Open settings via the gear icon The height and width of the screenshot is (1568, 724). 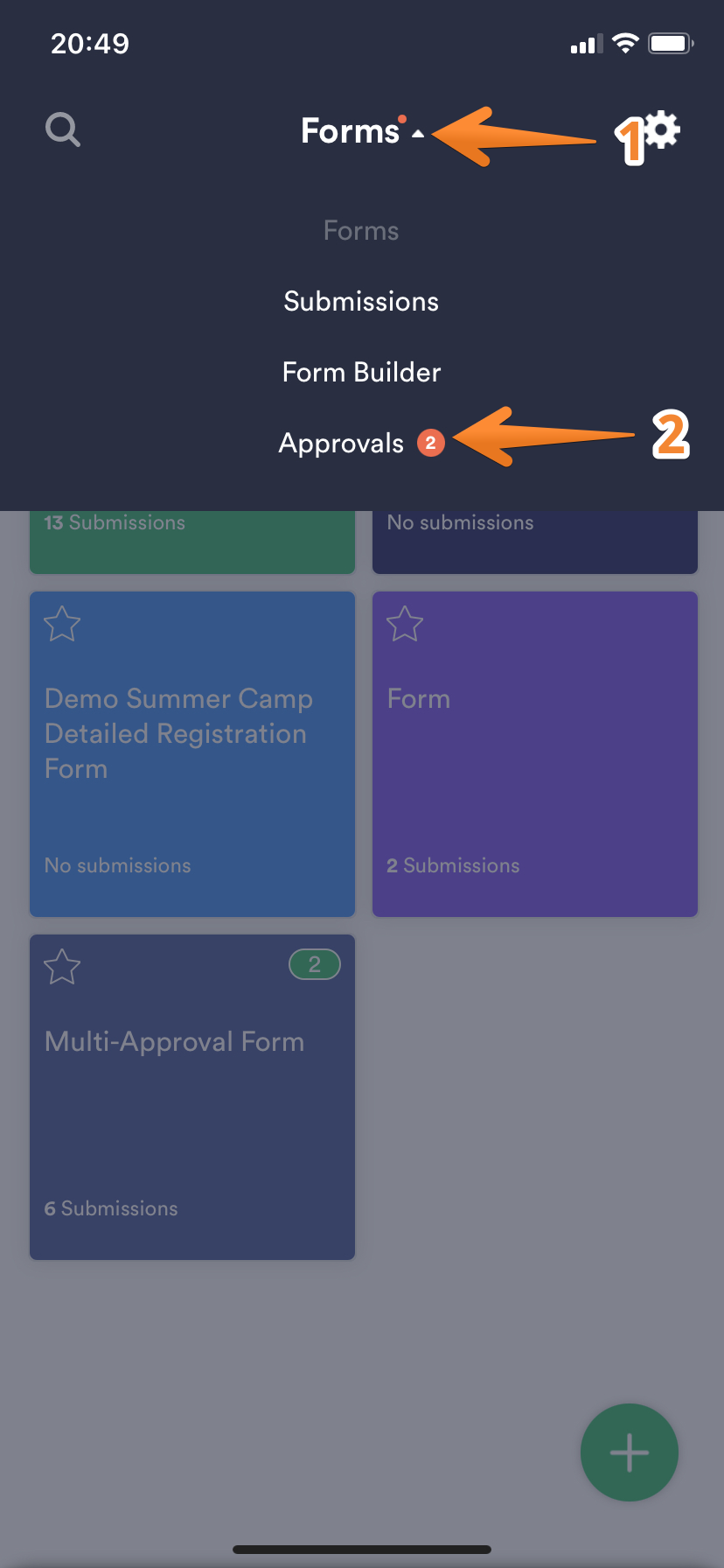coord(663,130)
